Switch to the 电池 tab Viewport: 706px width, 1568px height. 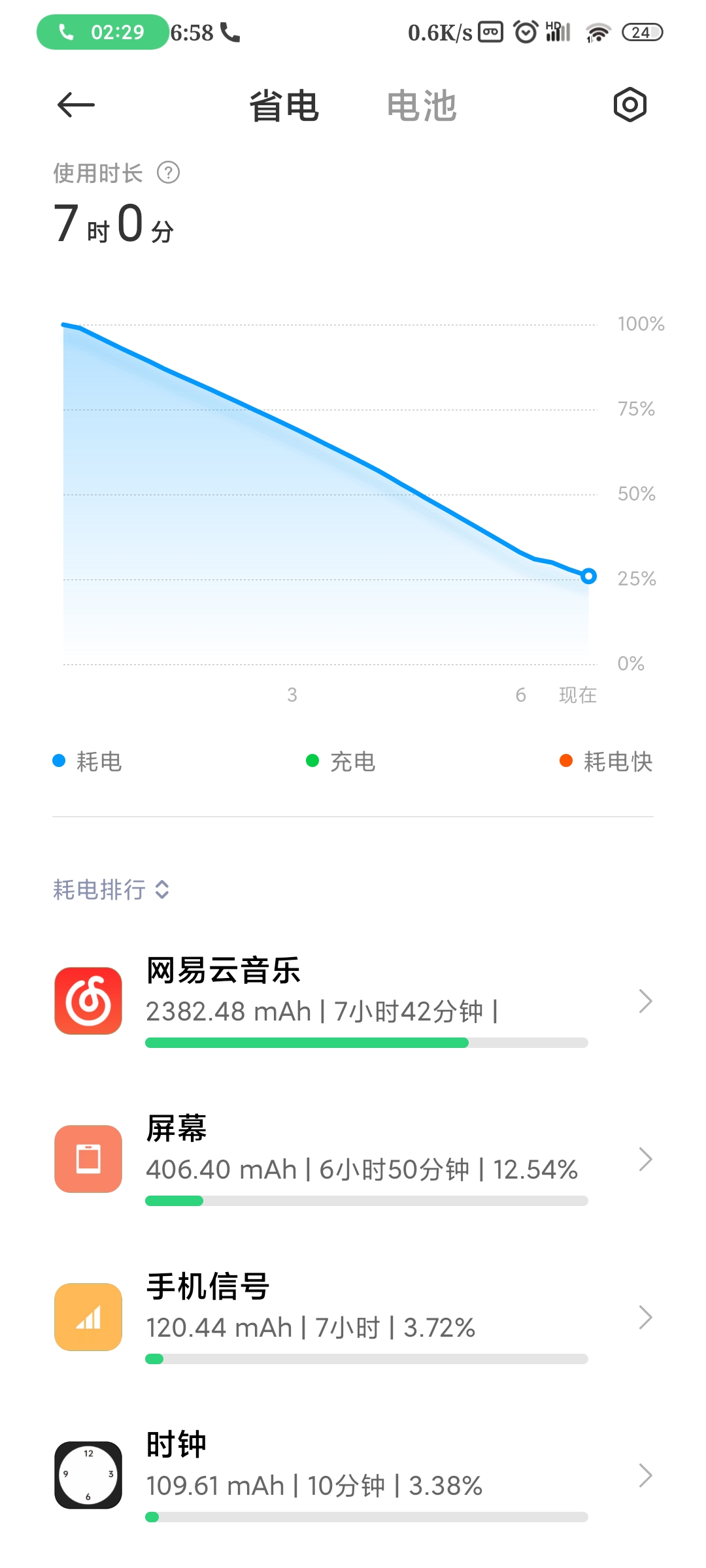point(422,106)
